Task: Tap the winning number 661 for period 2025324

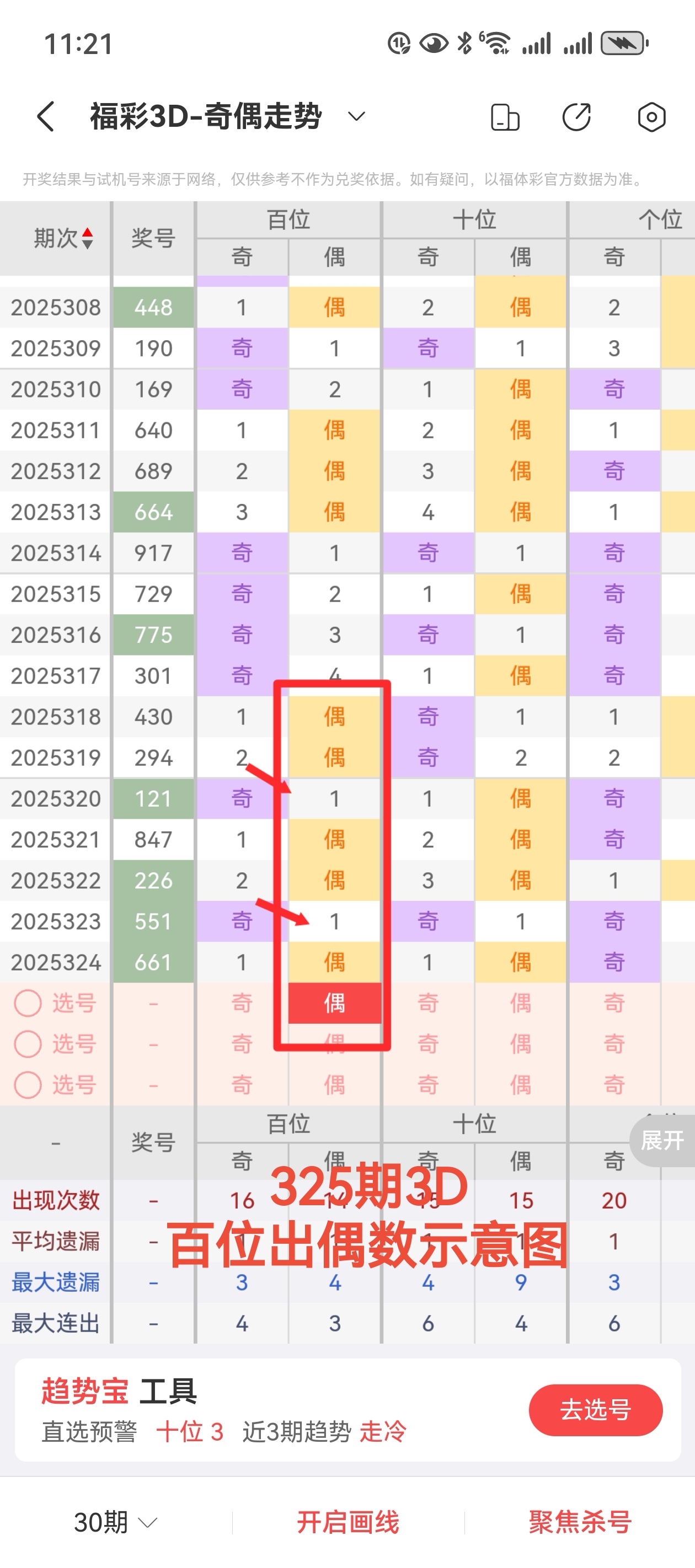Action: click(153, 962)
